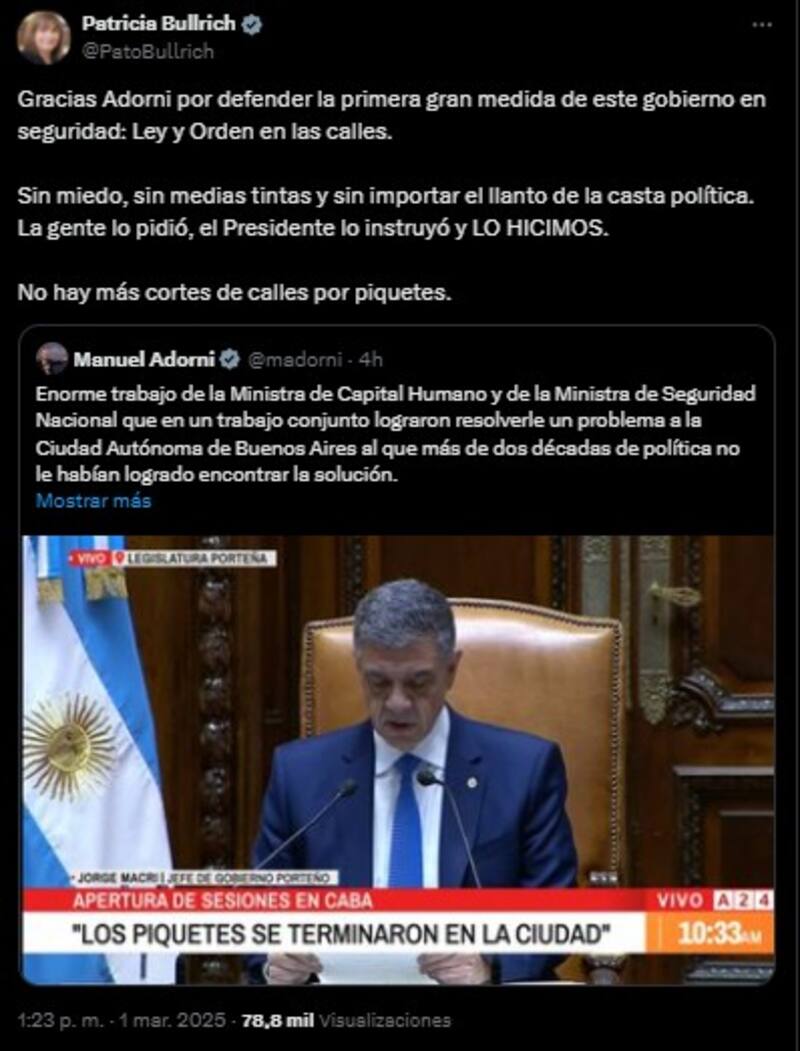Open the @PatoBullrich handle link

(x=147, y=52)
